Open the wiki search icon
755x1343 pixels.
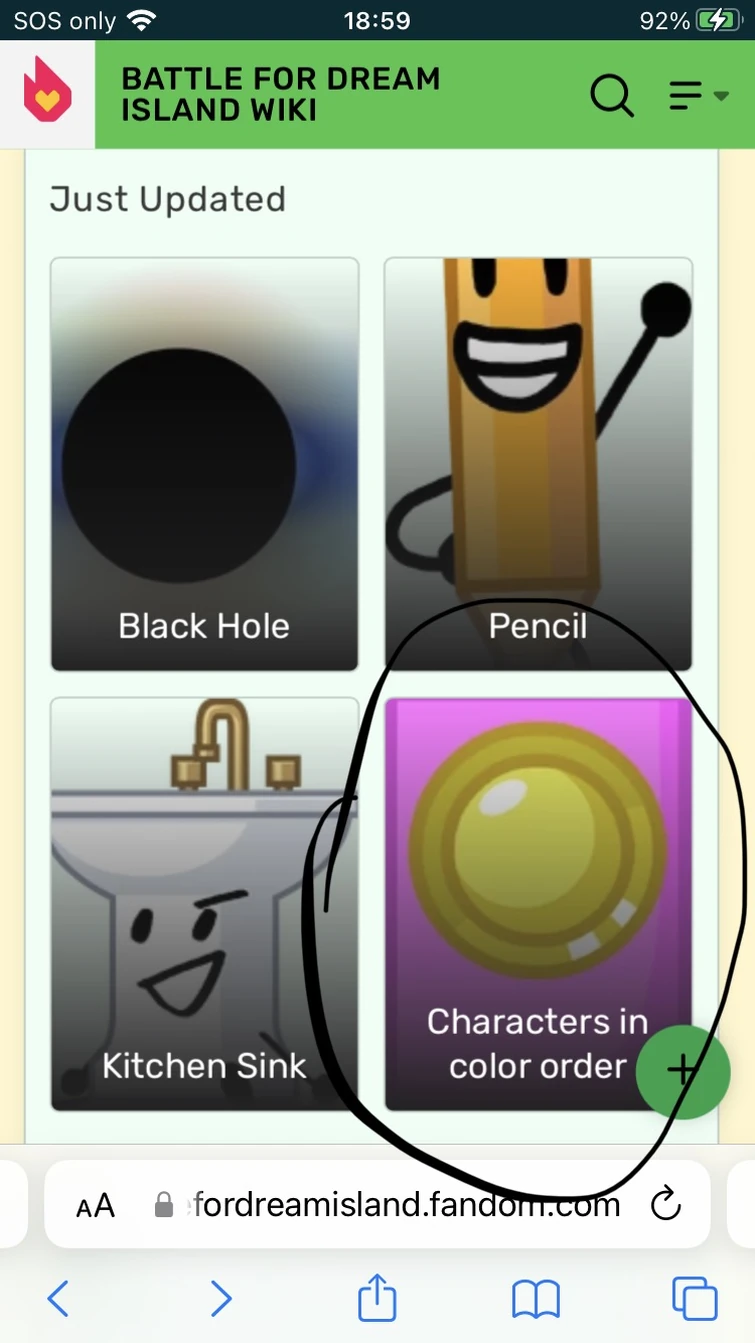[x=612, y=96]
